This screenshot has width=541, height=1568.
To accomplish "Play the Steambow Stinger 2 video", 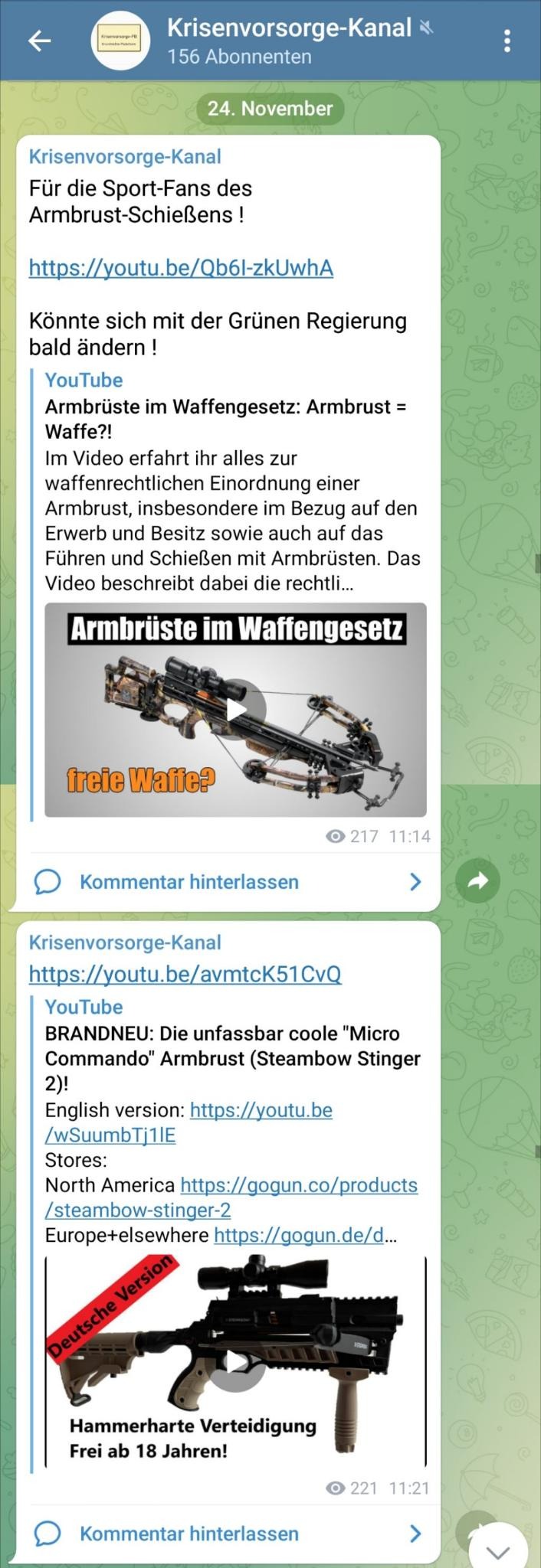I will (236, 1363).
